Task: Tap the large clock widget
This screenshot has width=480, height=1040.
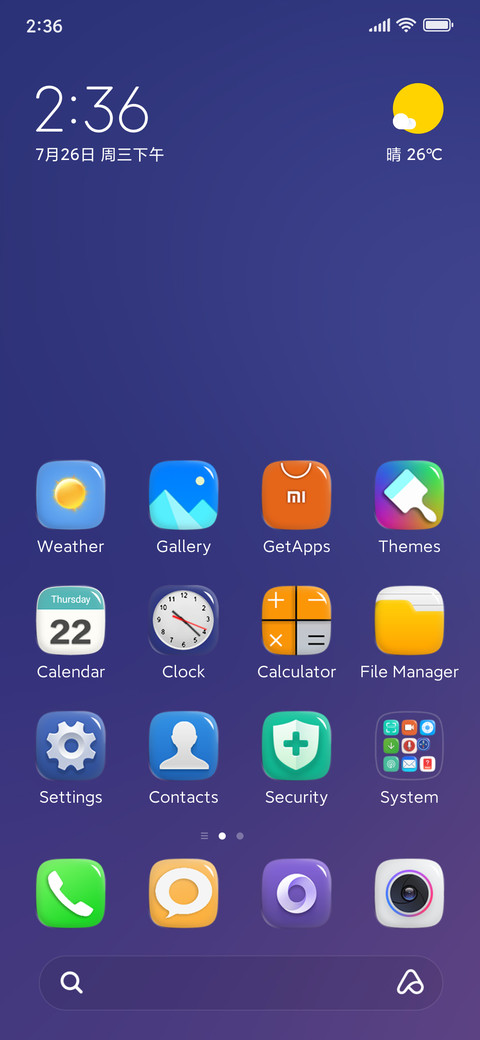Action: [91, 109]
